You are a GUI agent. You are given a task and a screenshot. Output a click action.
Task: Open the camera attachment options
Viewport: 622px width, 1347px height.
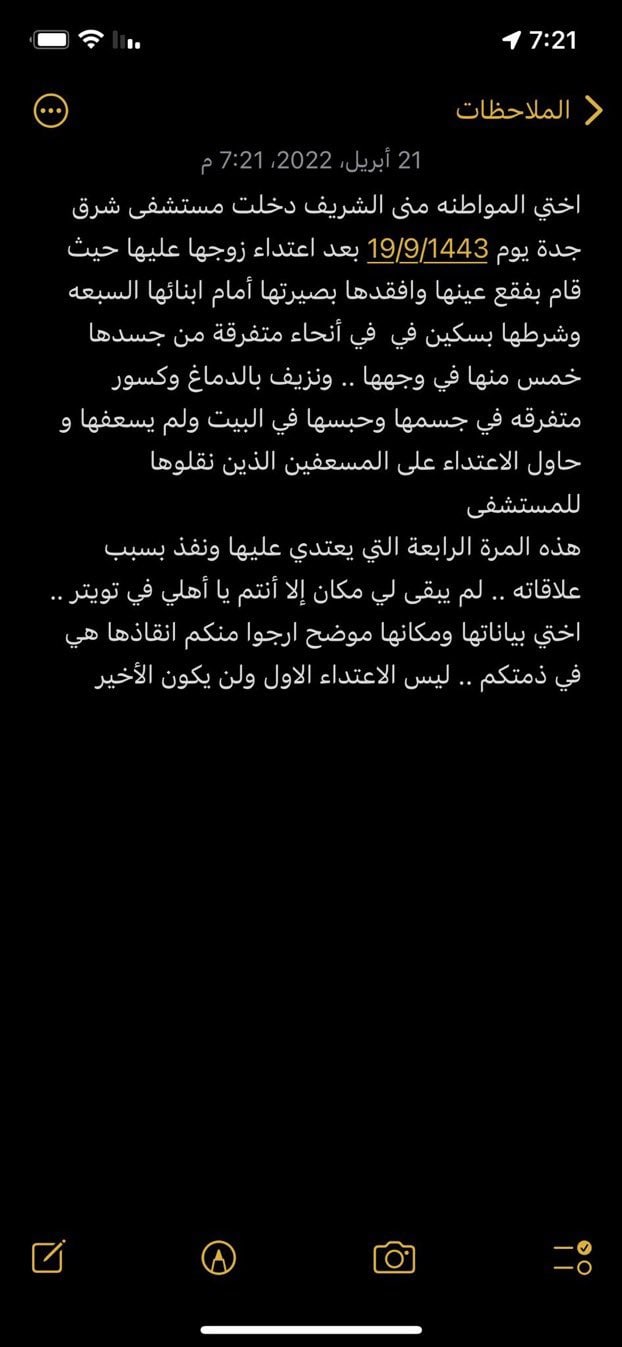click(x=394, y=1257)
